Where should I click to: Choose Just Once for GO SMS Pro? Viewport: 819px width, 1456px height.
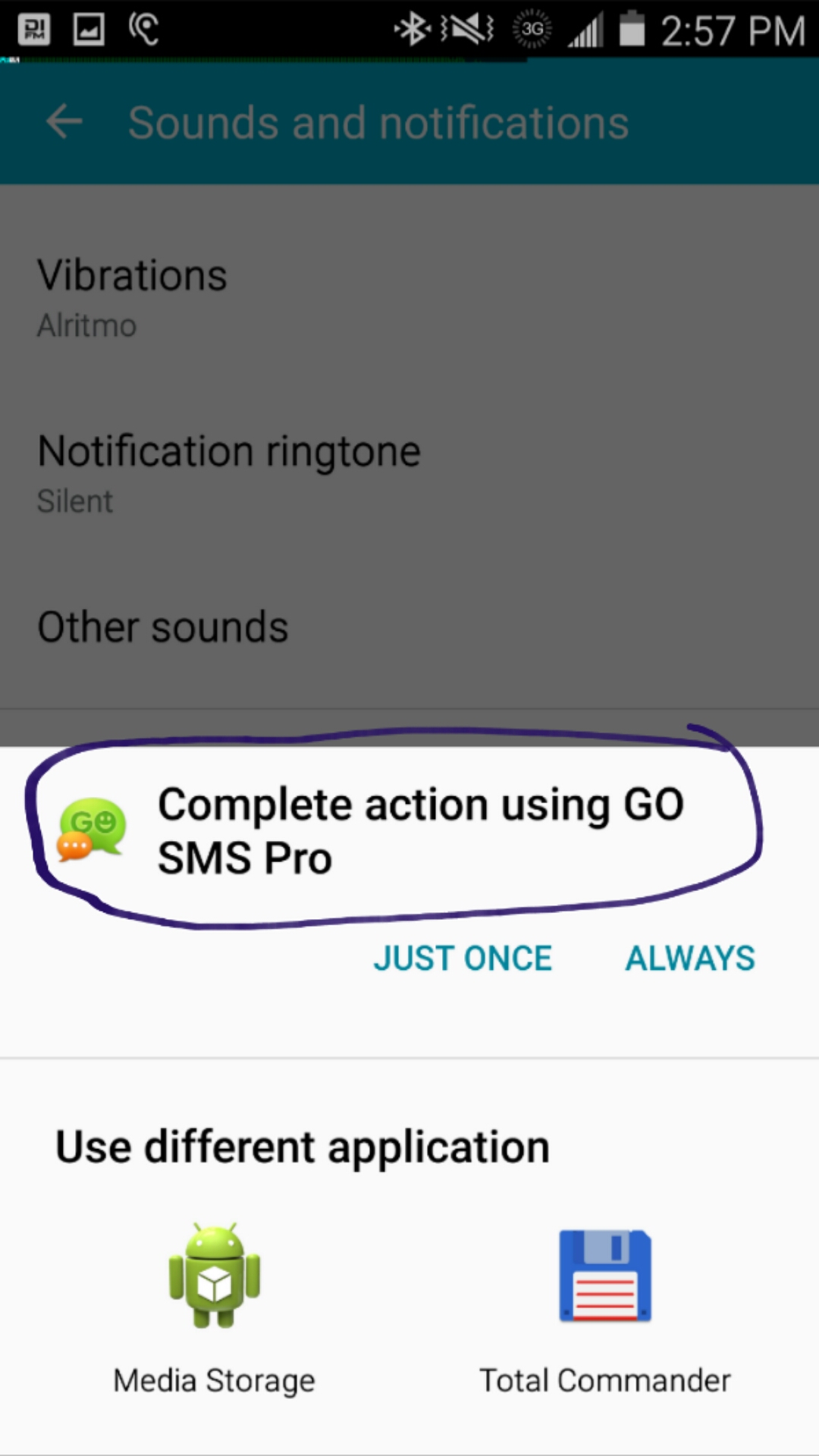463,959
